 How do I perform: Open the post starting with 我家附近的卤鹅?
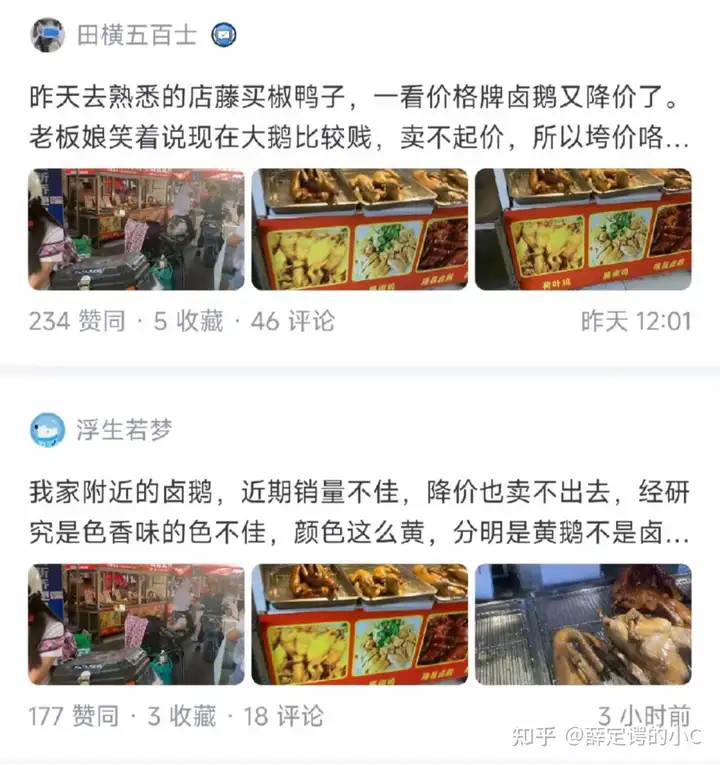tap(359, 513)
